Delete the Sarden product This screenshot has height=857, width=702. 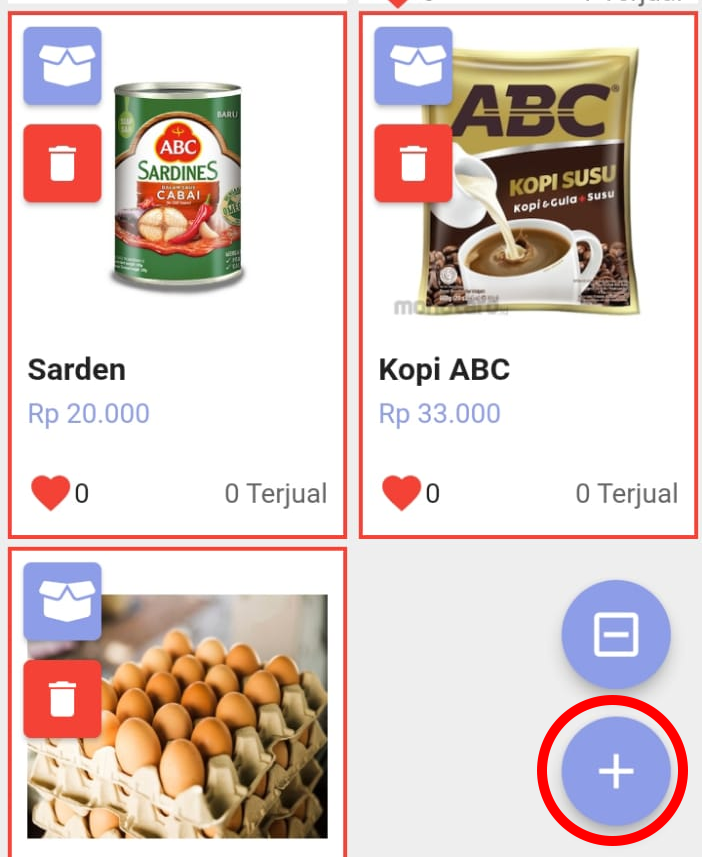click(x=62, y=163)
